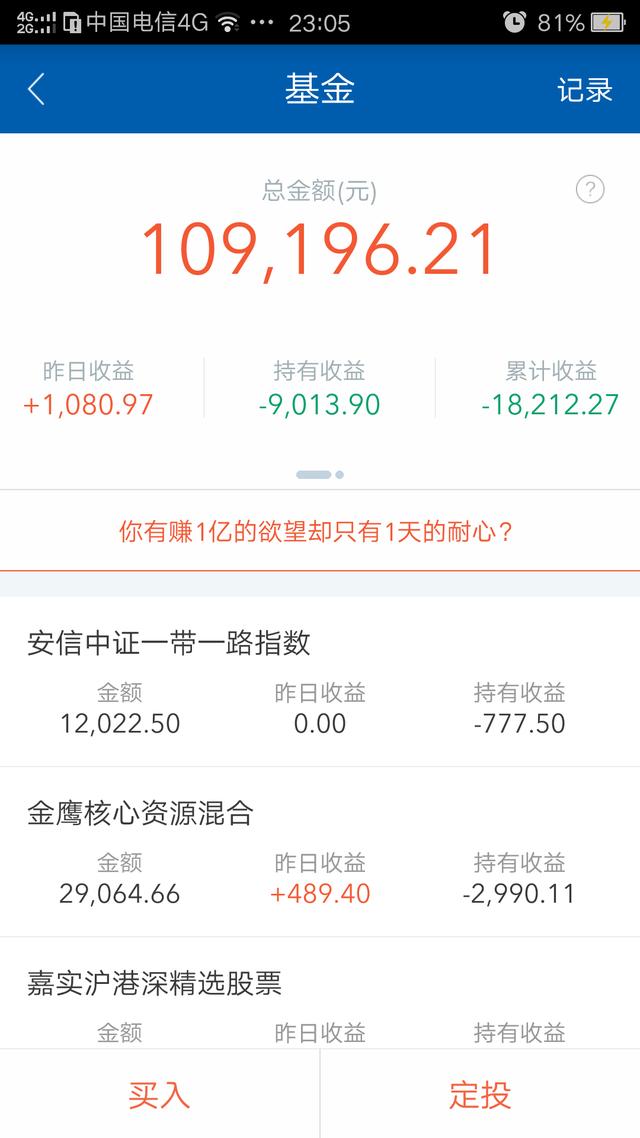Set up 定投 regular investment
Image resolution: width=640 pixels, height=1138 pixels.
[x=480, y=1095]
